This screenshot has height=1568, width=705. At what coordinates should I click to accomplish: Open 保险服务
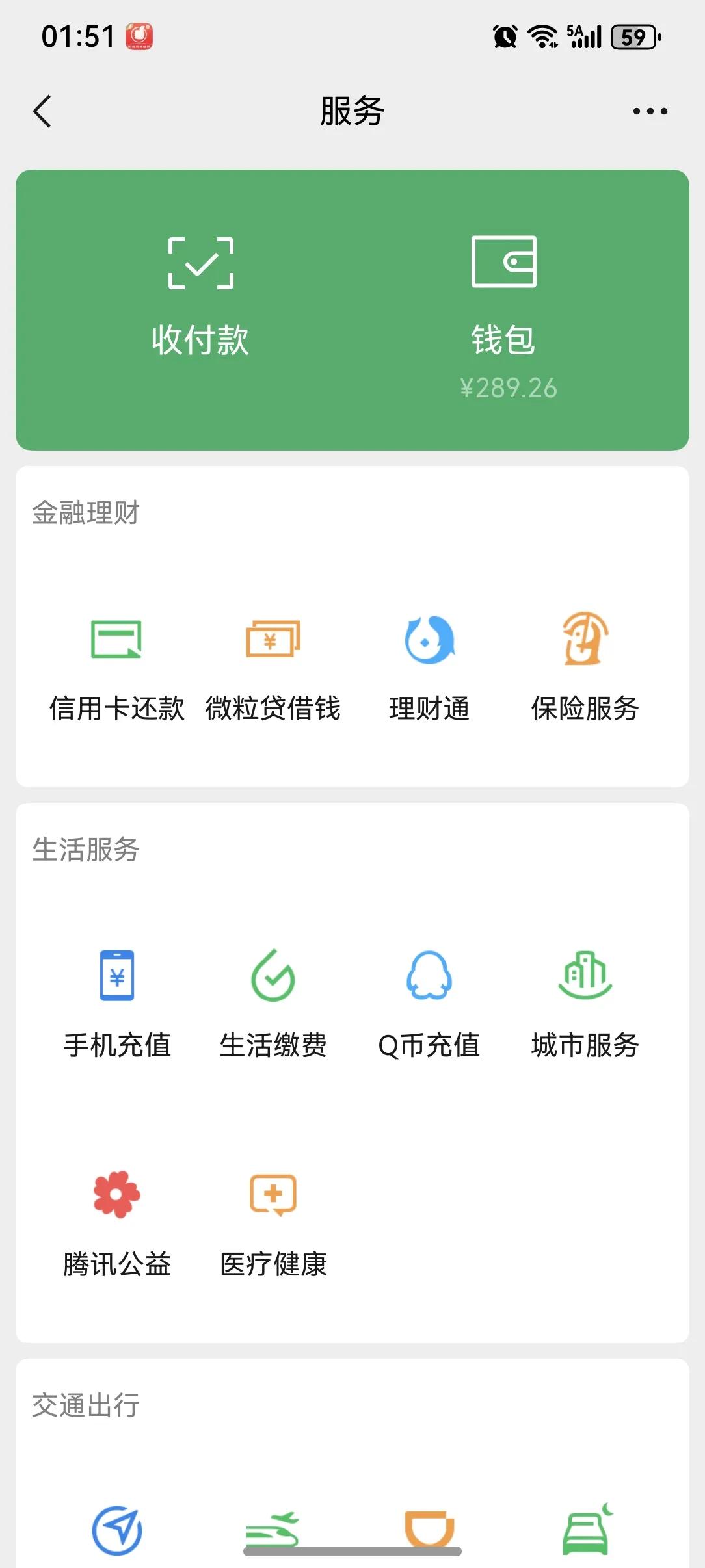tap(585, 667)
